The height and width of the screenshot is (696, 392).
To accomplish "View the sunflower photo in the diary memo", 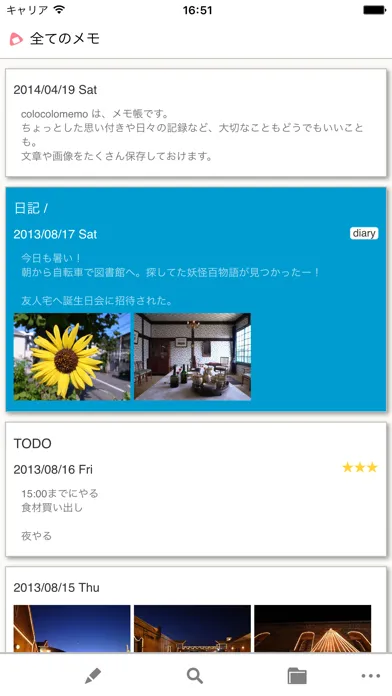I will (x=72, y=357).
